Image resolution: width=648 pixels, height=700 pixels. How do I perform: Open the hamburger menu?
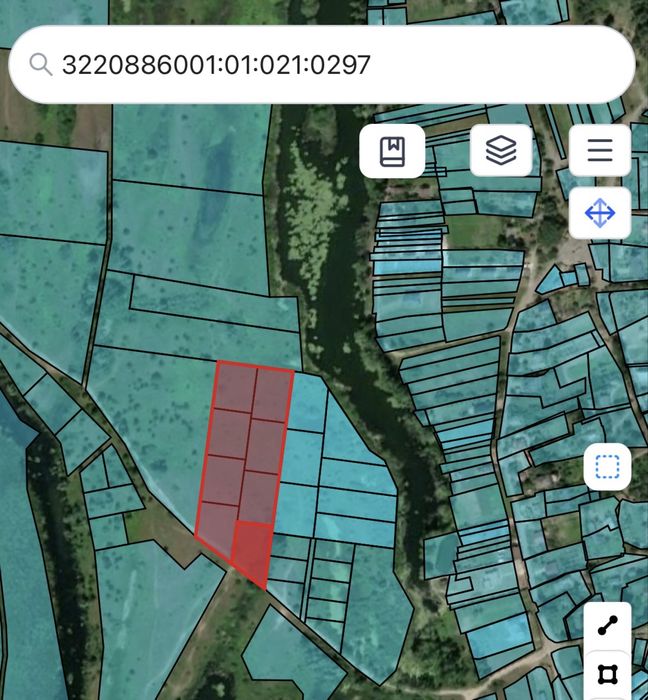tap(600, 150)
